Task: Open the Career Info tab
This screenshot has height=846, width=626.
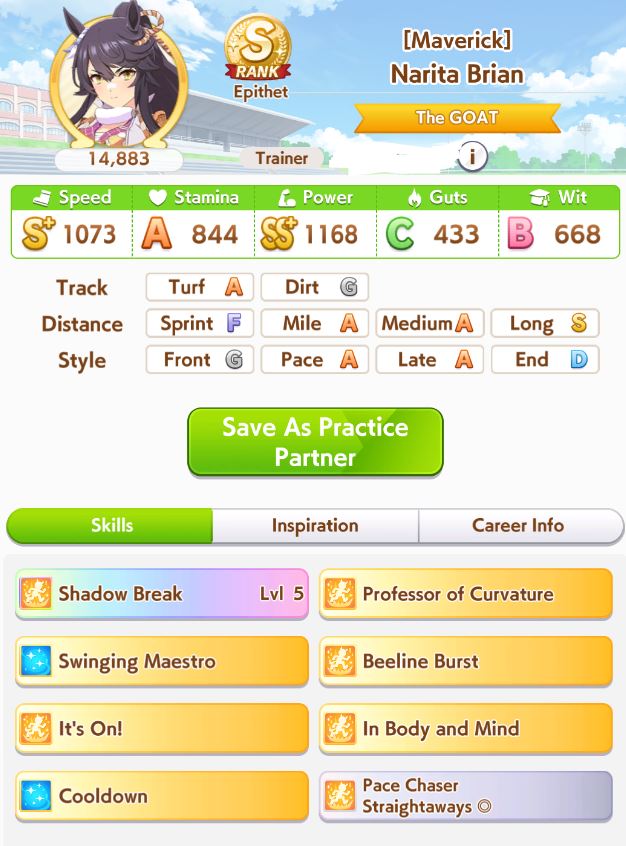Action: 520,526
